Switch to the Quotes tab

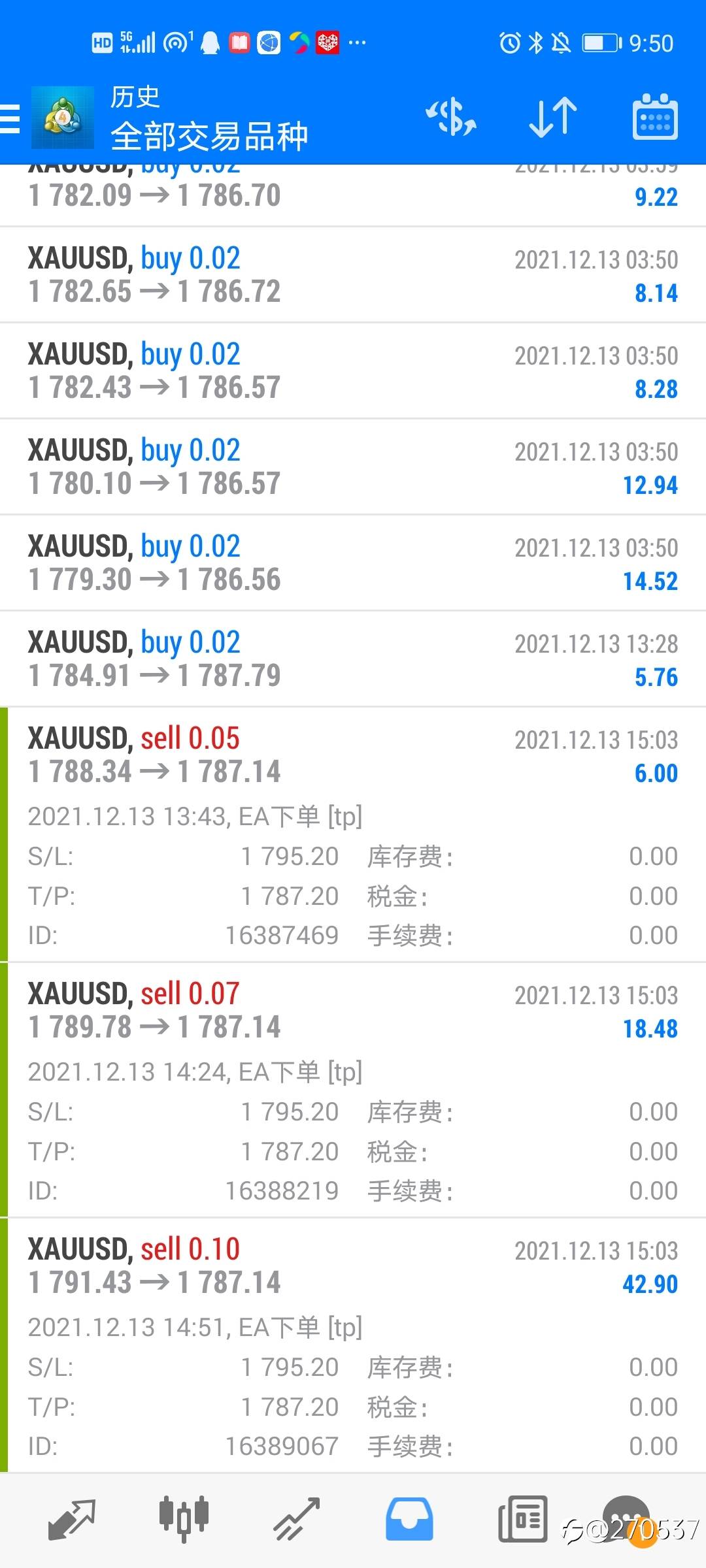pos(72,1519)
